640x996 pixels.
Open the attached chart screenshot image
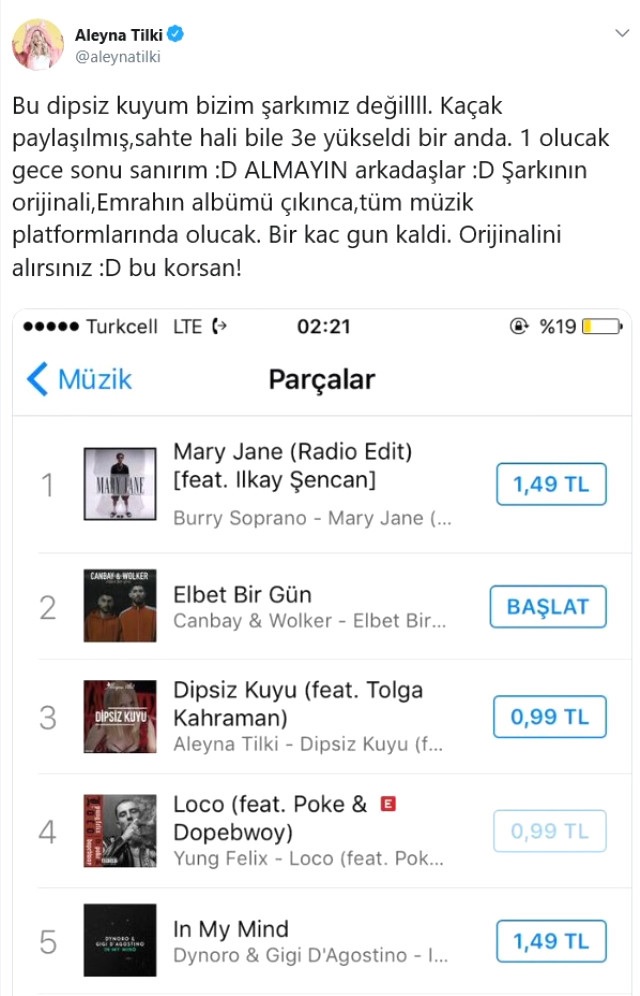tap(322, 650)
